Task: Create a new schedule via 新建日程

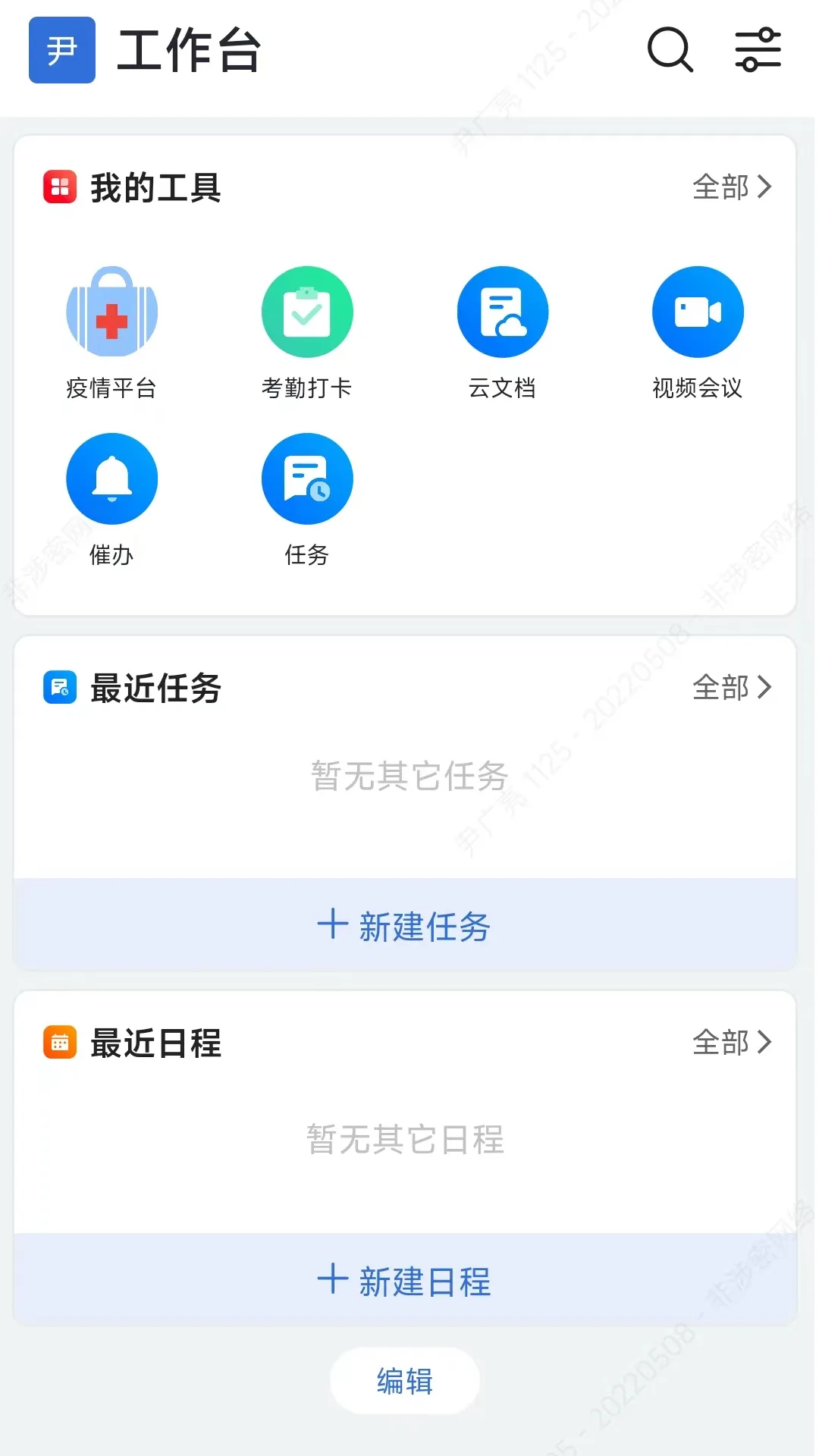Action: [403, 1282]
